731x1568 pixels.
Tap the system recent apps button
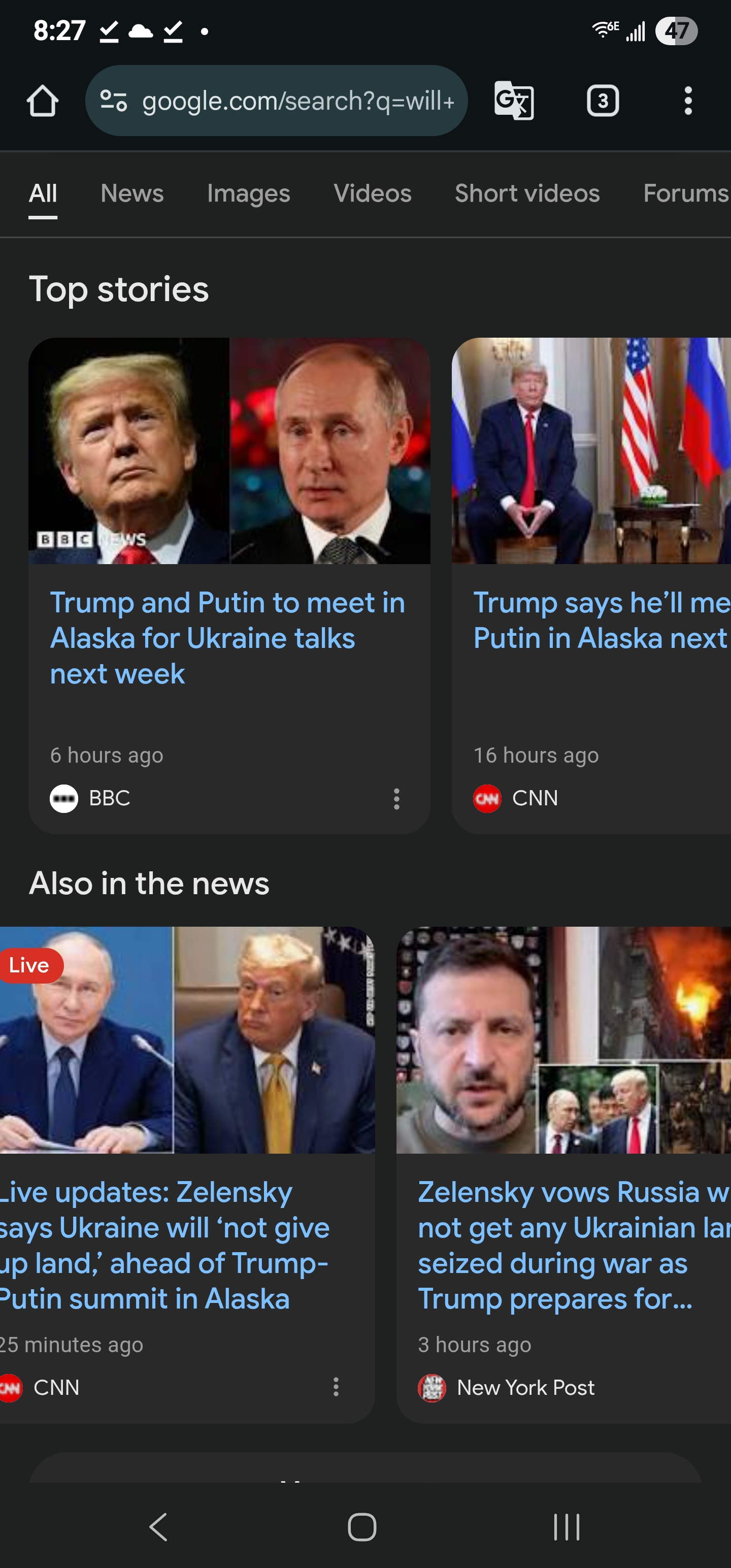(566, 1526)
